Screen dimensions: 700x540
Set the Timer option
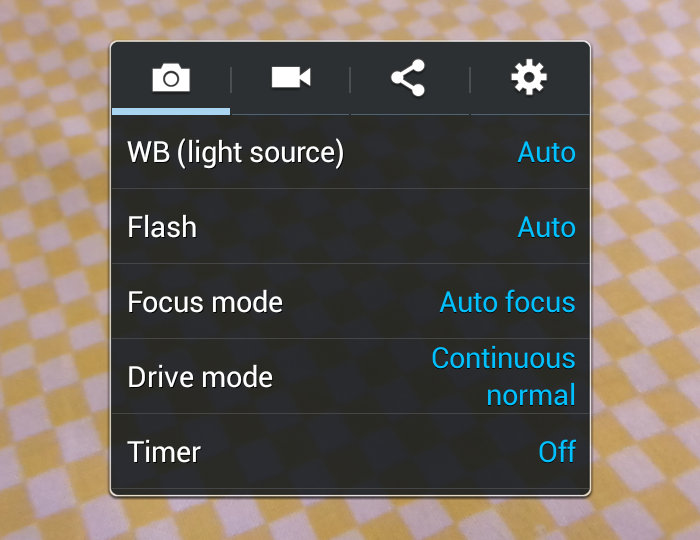350,452
